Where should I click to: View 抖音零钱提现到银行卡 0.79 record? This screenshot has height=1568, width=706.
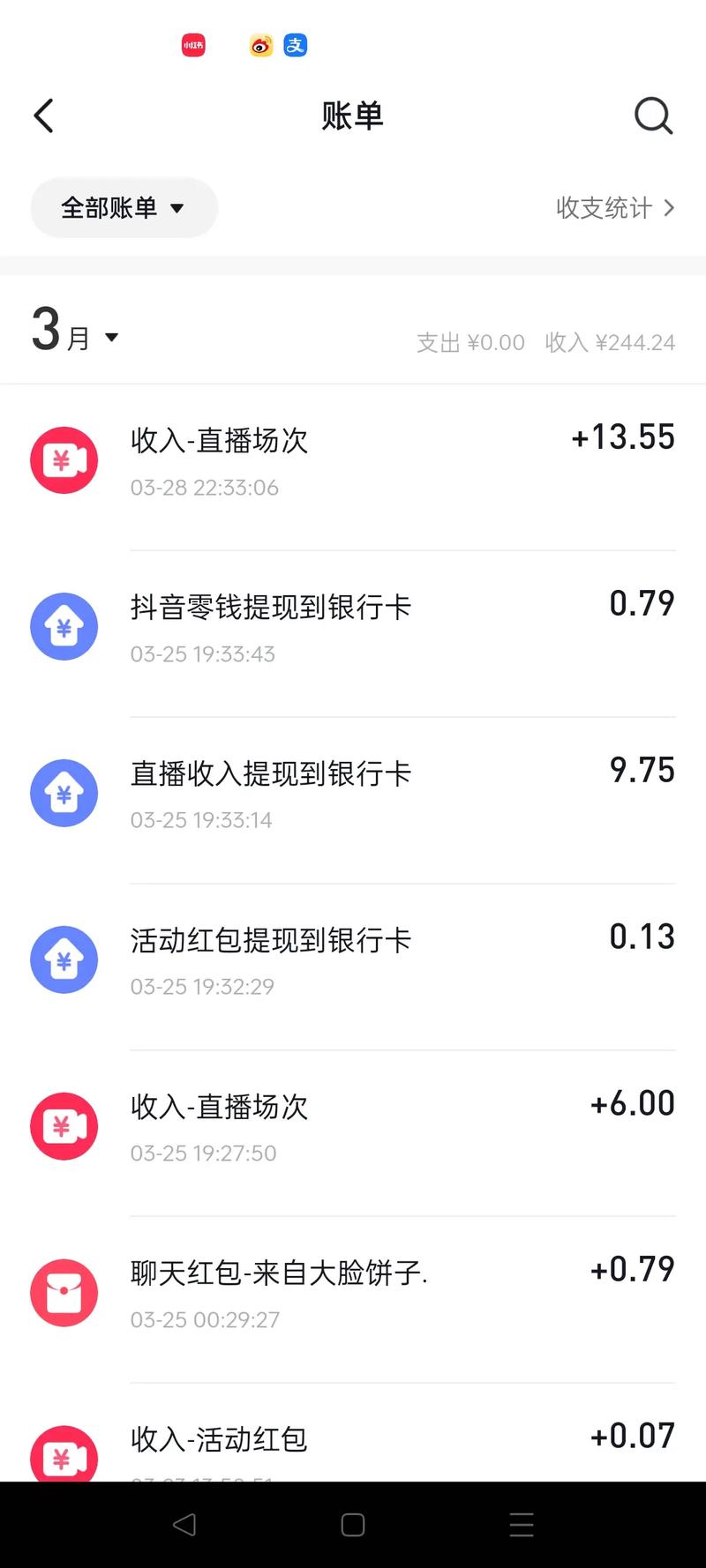tap(353, 628)
